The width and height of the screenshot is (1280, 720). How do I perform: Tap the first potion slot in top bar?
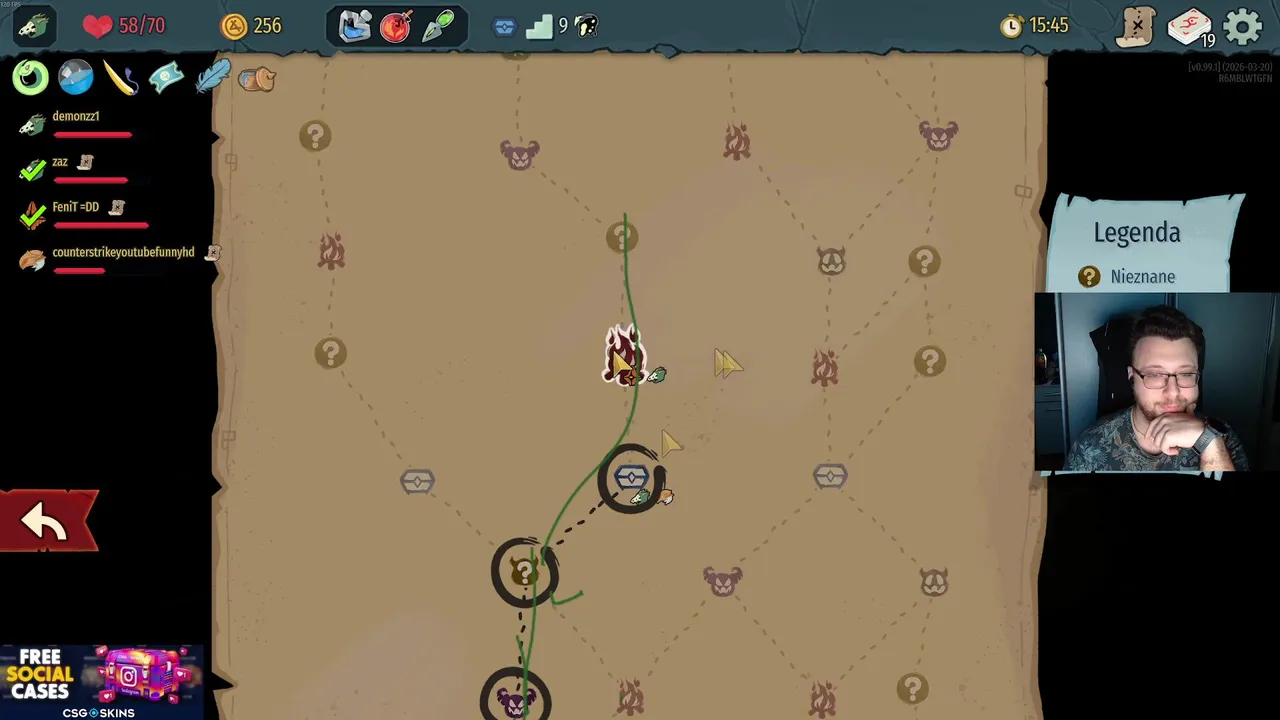click(x=355, y=26)
